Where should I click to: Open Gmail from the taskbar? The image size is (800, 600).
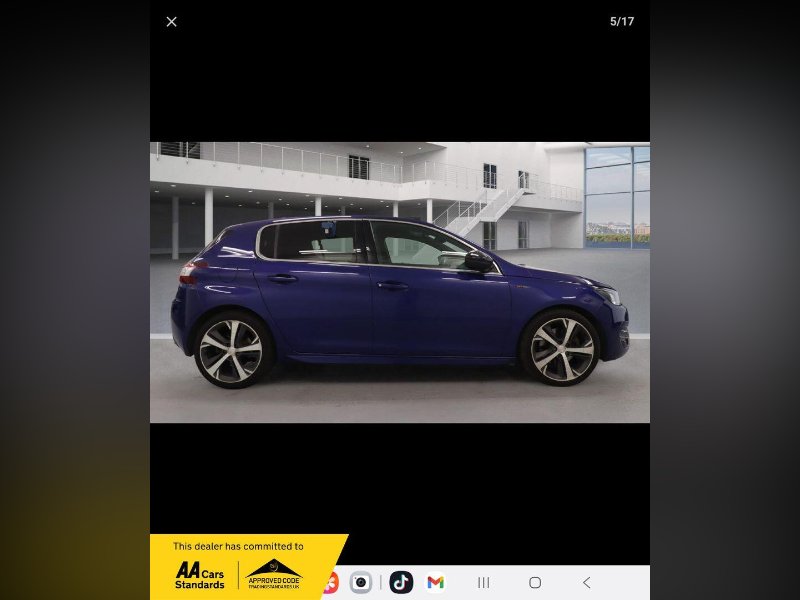pyautogui.click(x=435, y=582)
